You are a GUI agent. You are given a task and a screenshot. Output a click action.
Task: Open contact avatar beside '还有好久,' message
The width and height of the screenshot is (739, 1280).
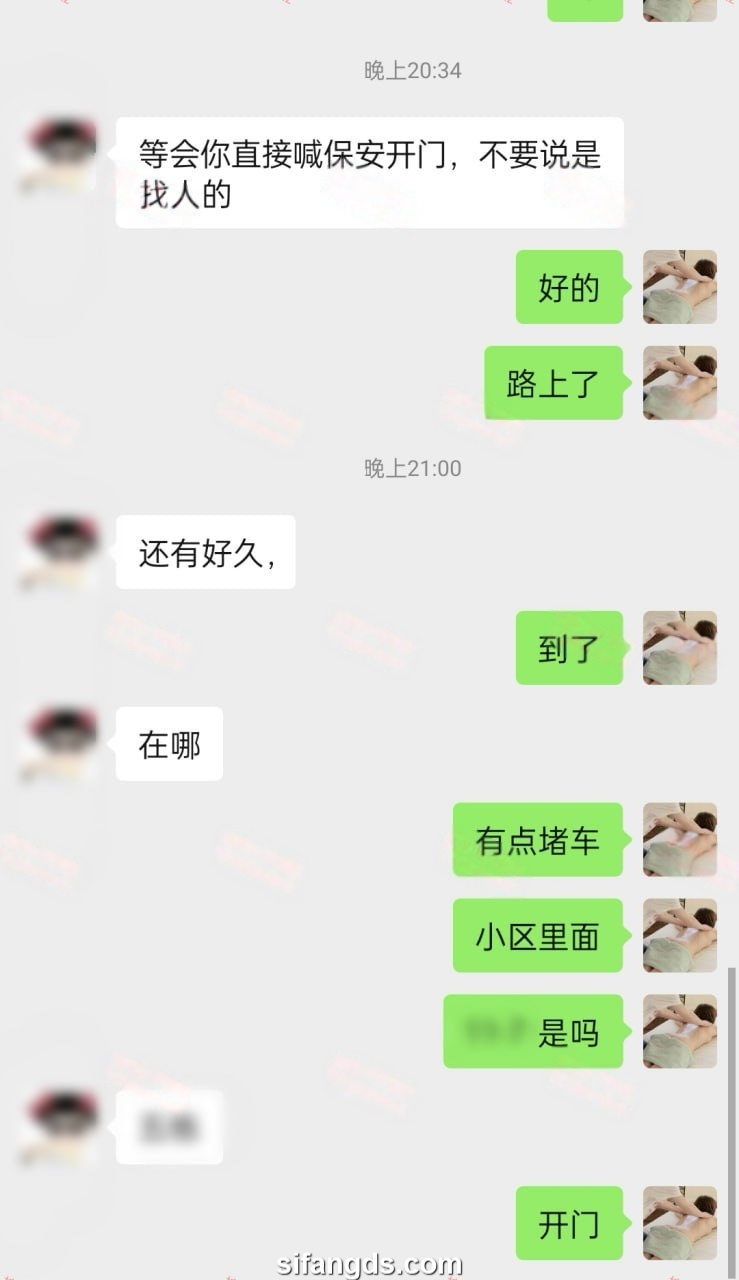(x=59, y=551)
